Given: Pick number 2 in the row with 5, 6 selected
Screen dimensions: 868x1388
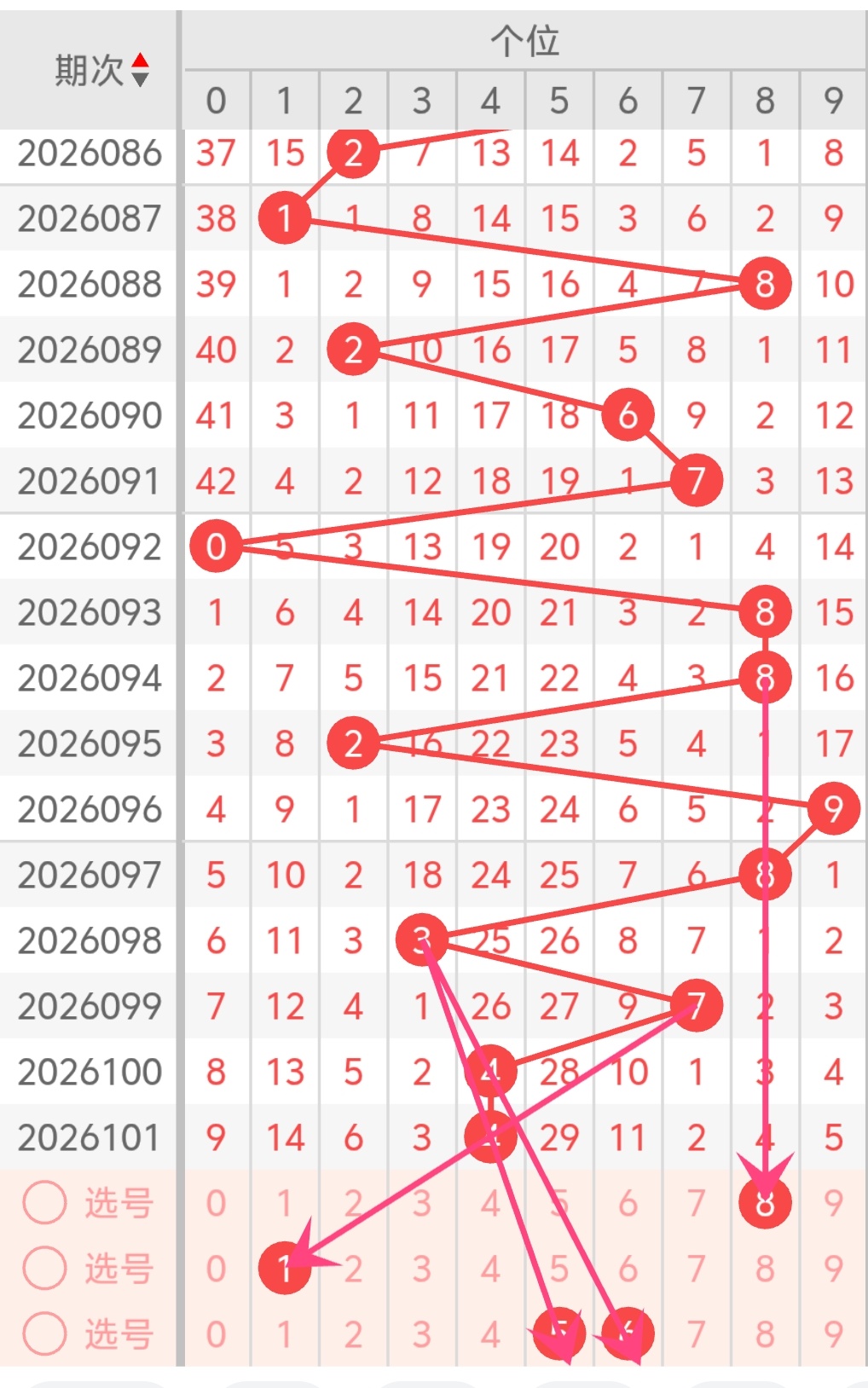Looking at the screenshot, I should [x=353, y=1334].
